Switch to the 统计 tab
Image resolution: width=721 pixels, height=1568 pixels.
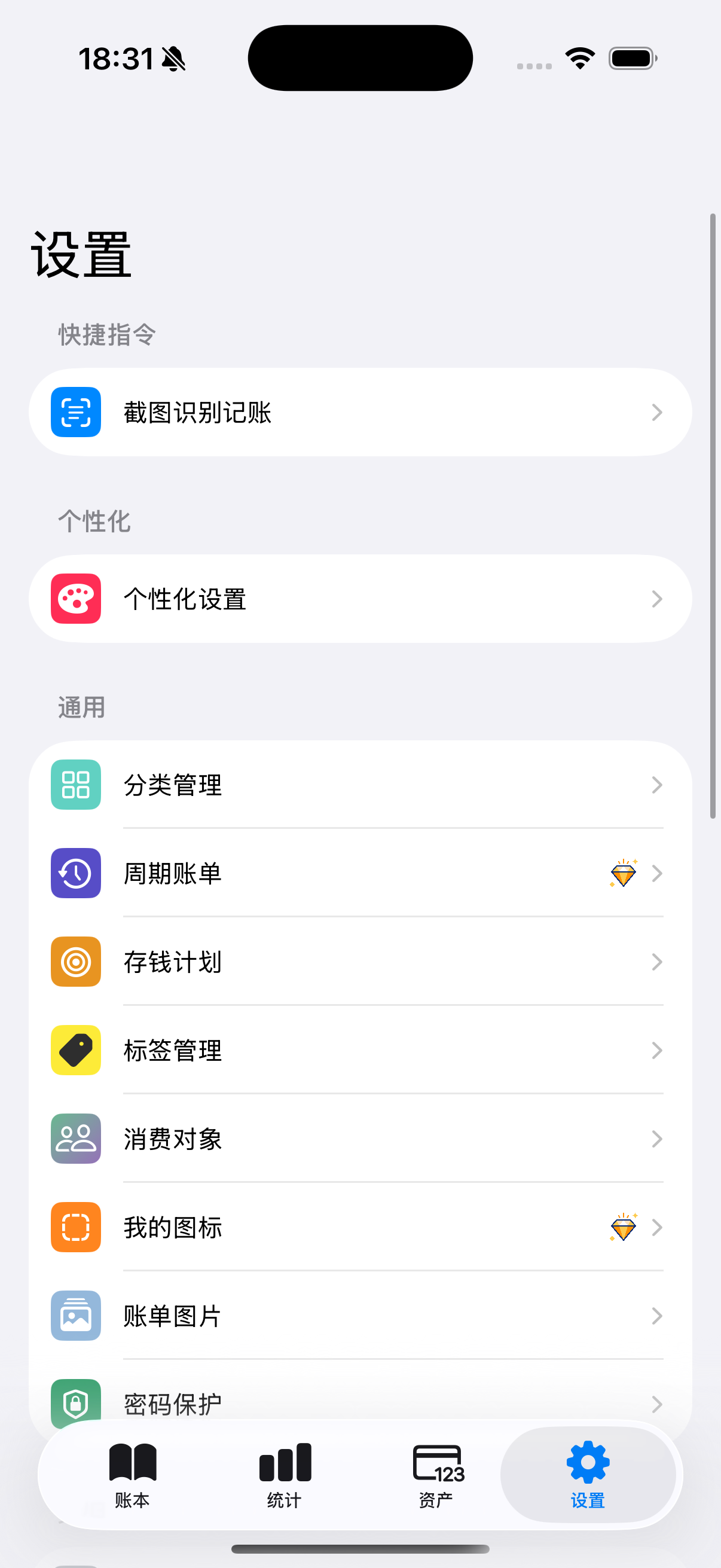click(x=285, y=1474)
